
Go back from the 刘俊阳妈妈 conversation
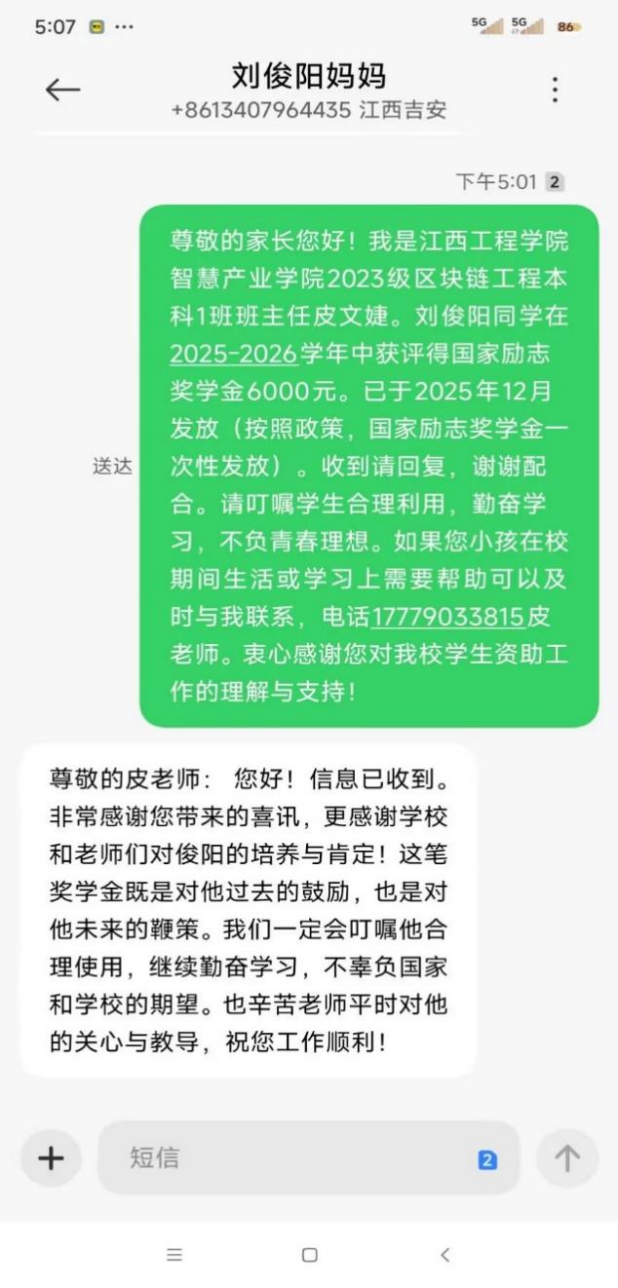[62, 90]
